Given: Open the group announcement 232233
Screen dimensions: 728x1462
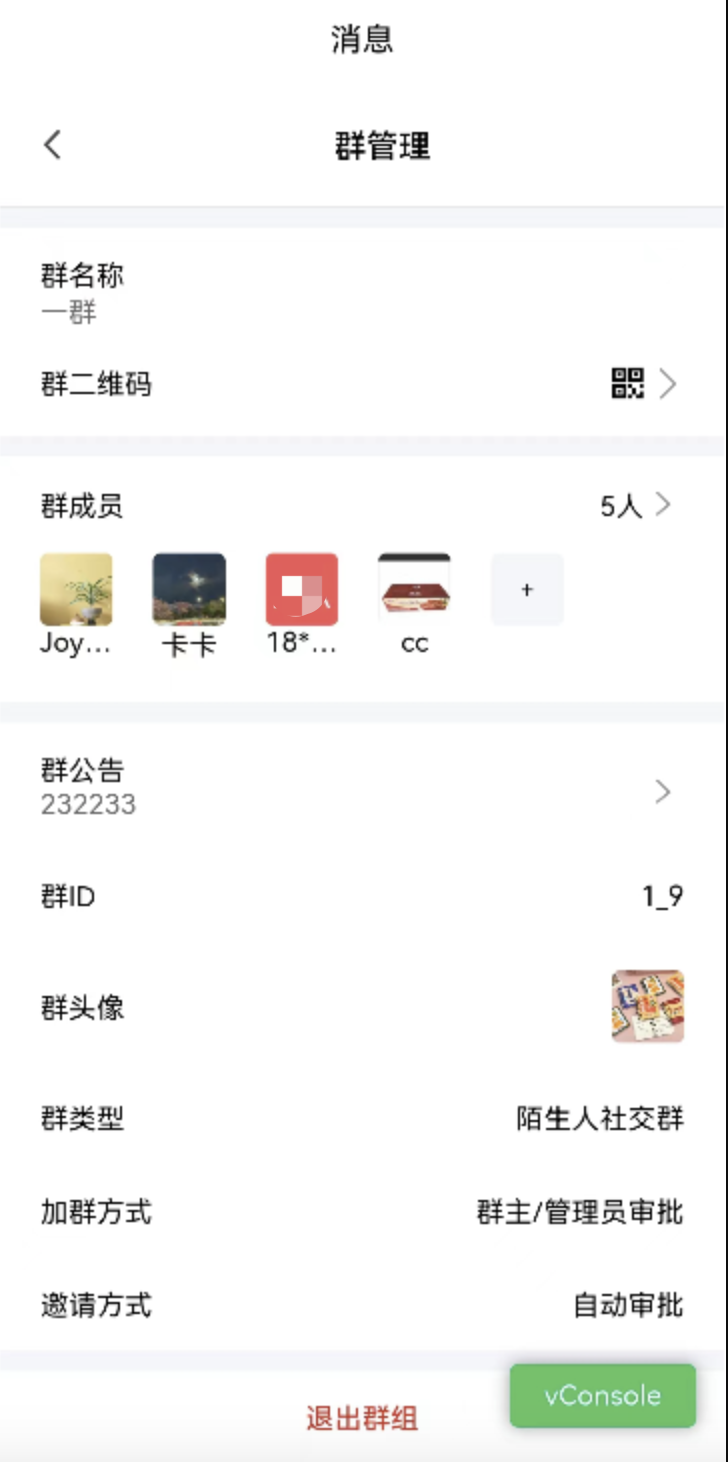Looking at the screenshot, I should [363, 788].
